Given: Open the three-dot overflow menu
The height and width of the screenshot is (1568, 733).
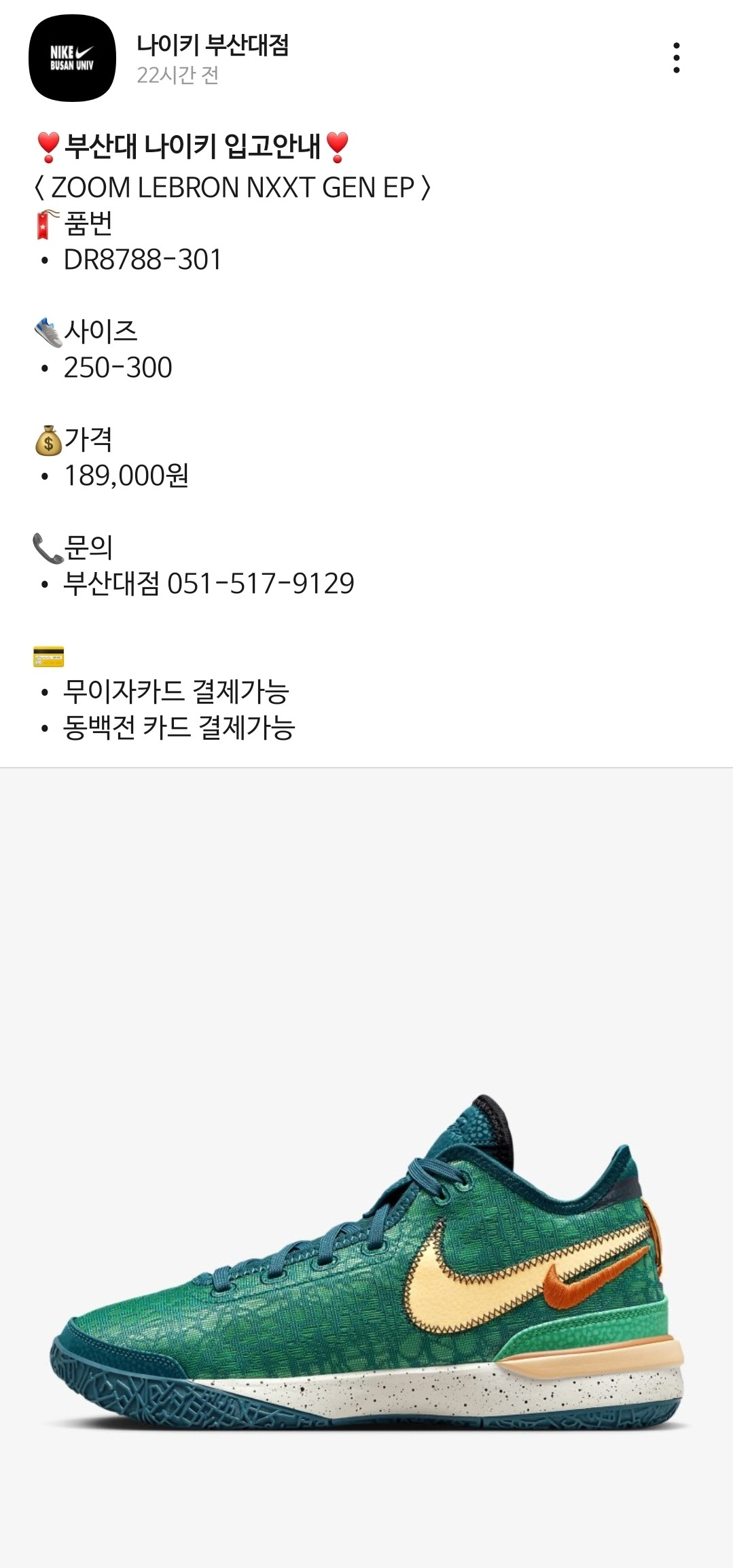Looking at the screenshot, I should (676, 58).
